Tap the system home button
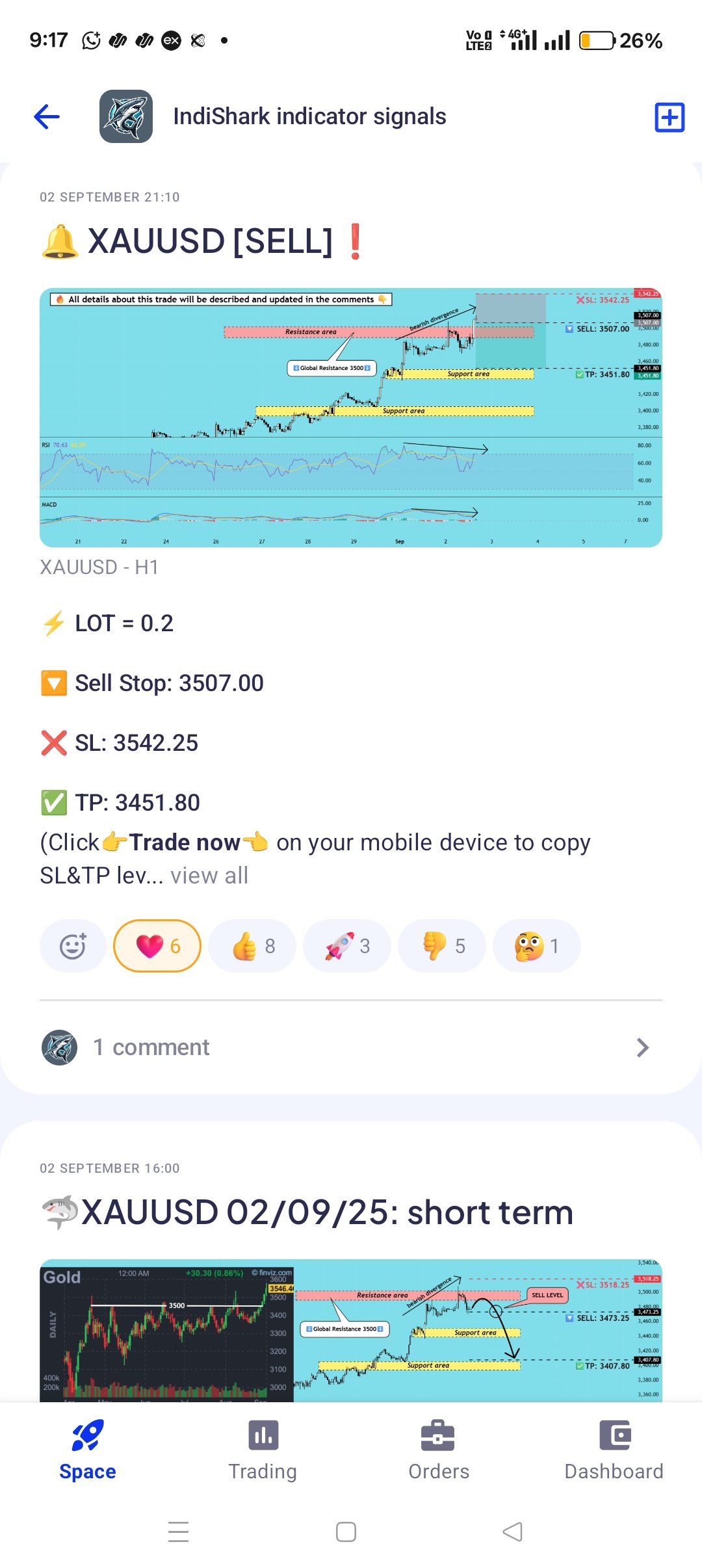The height and width of the screenshot is (1568, 702). pos(346,1532)
